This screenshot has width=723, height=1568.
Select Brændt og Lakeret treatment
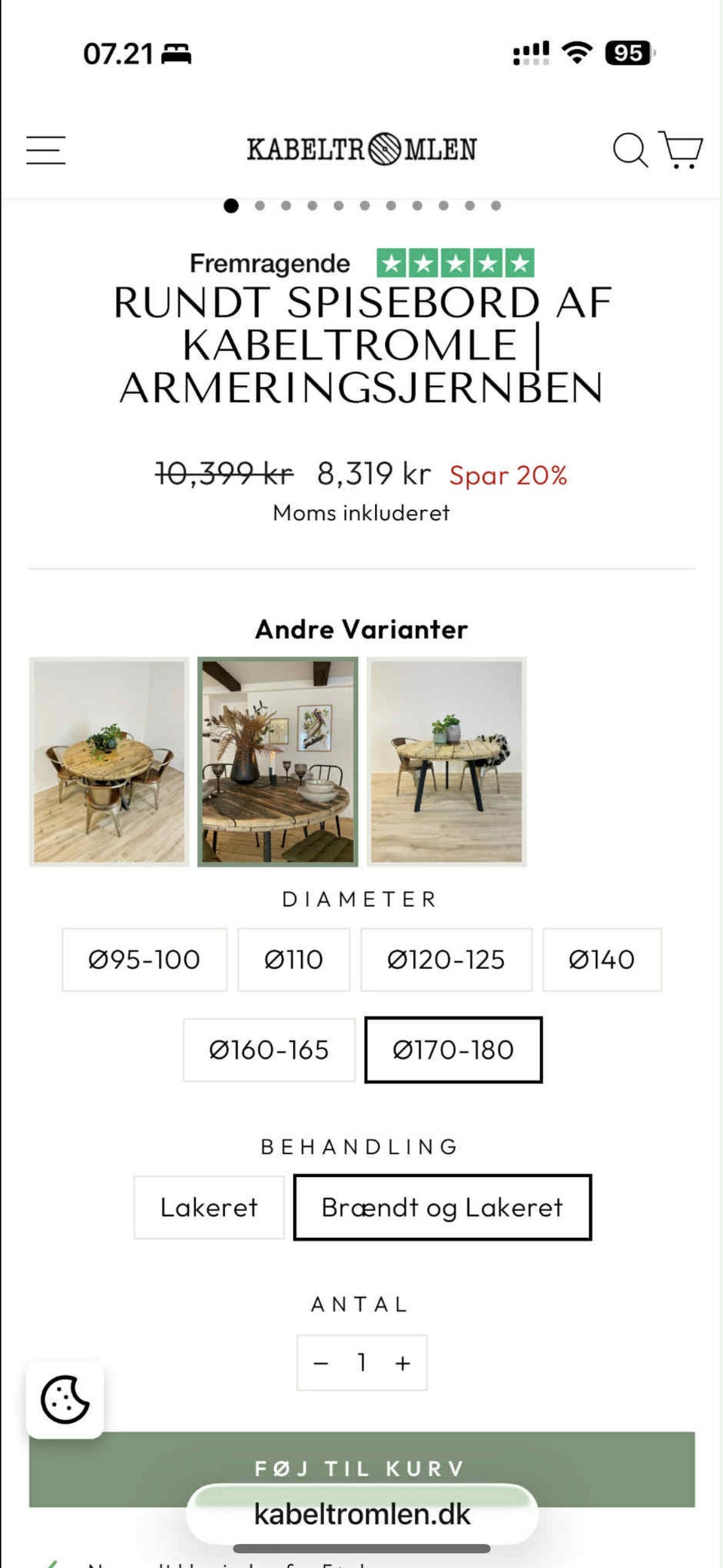tap(441, 1207)
